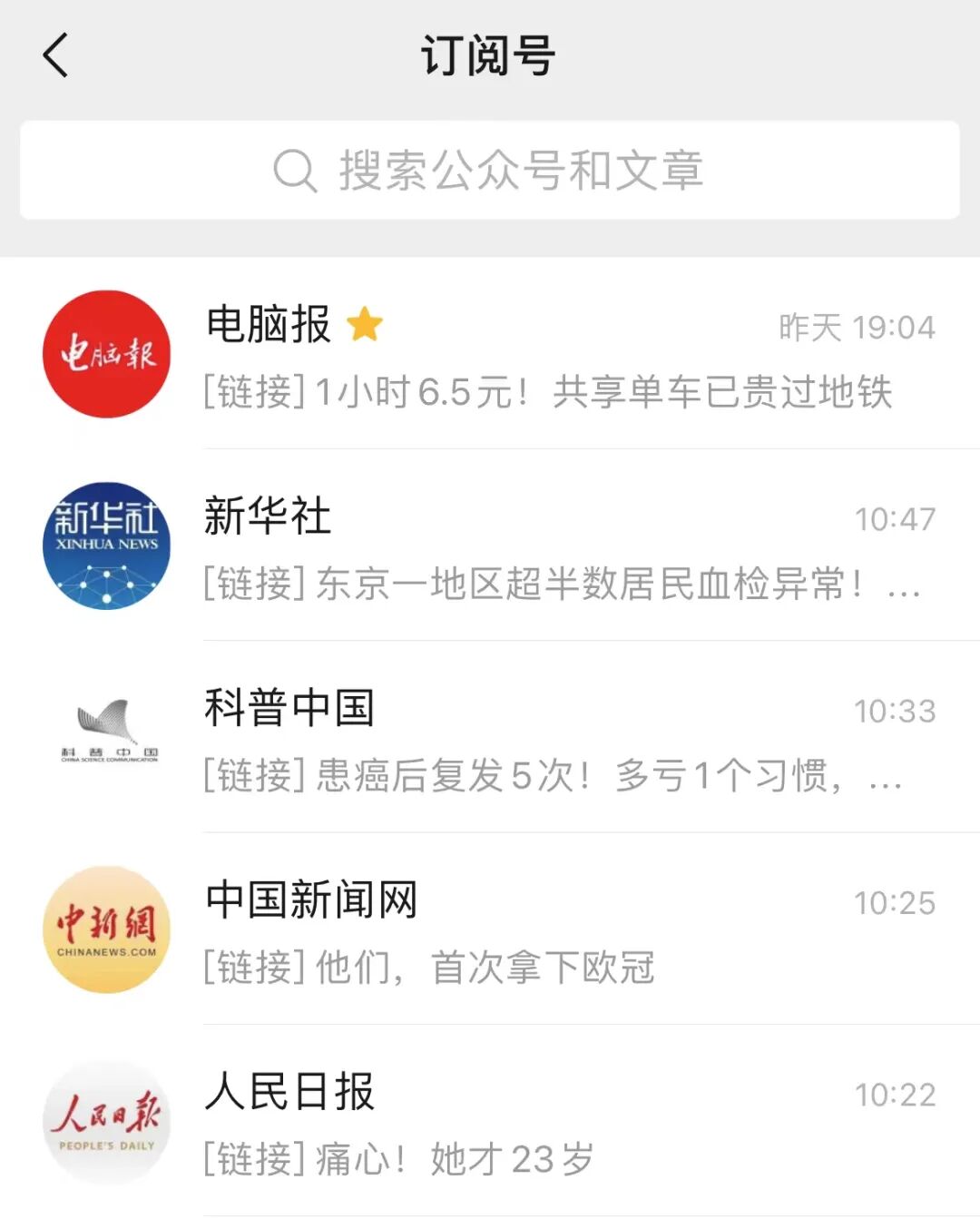Viewport: 980px width, 1219px height.
Task: Open the 电脑报 subscription thread
Action: click(544, 356)
